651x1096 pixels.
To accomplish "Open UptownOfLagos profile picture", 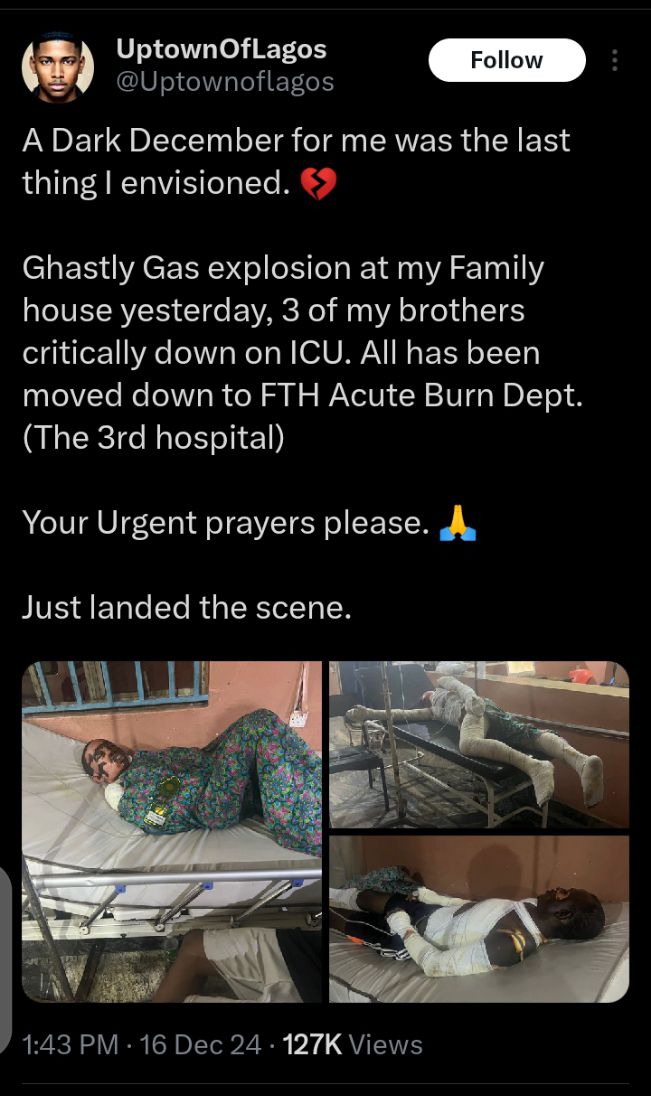I will click(58, 66).
